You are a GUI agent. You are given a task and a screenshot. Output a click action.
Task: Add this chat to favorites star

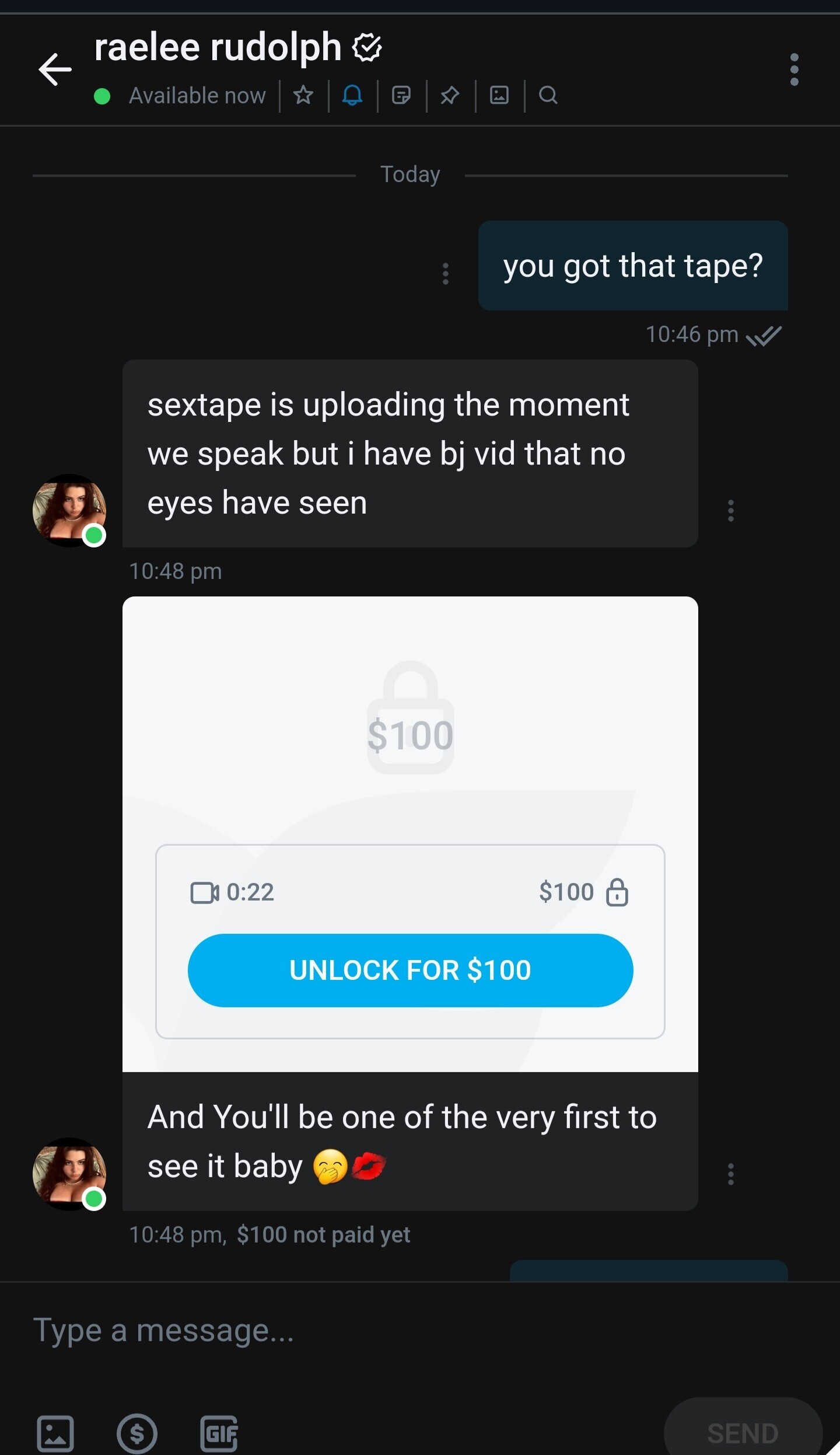(303, 95)
